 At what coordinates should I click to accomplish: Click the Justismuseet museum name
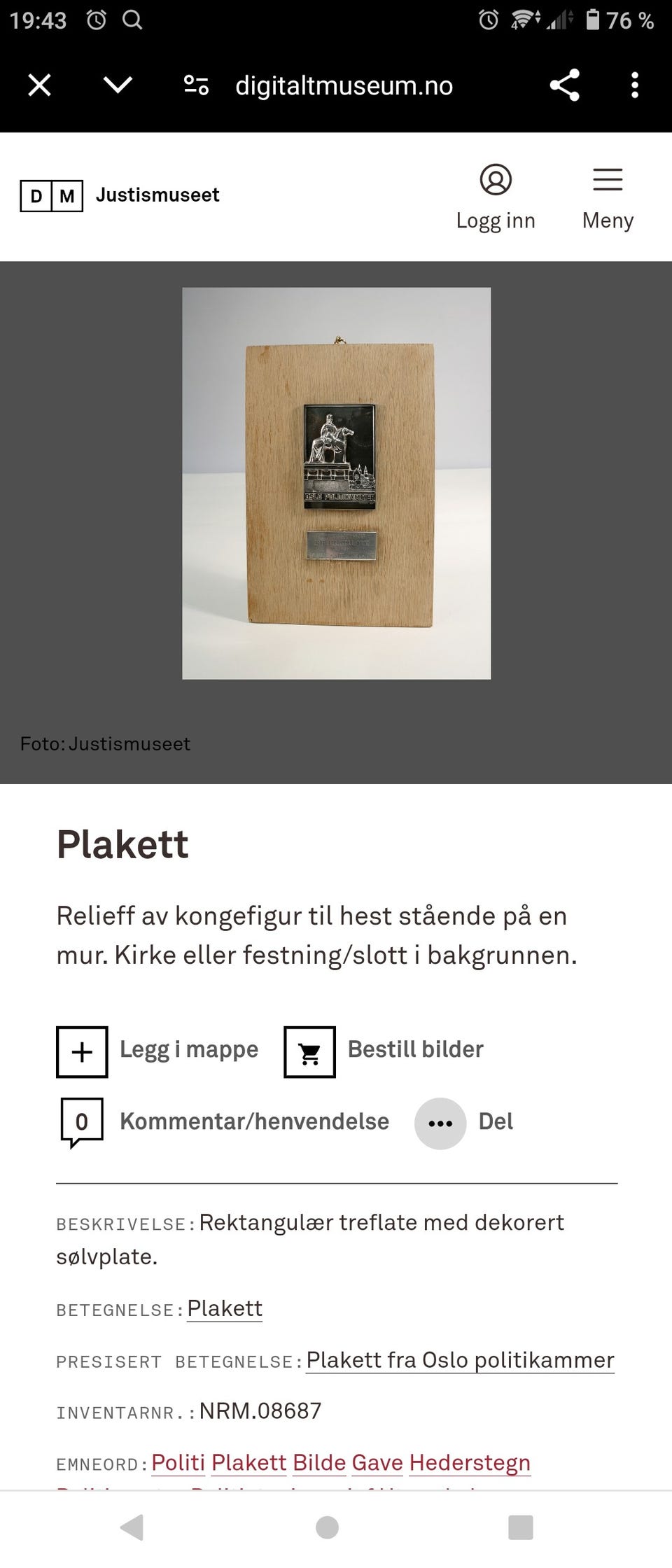157,195
